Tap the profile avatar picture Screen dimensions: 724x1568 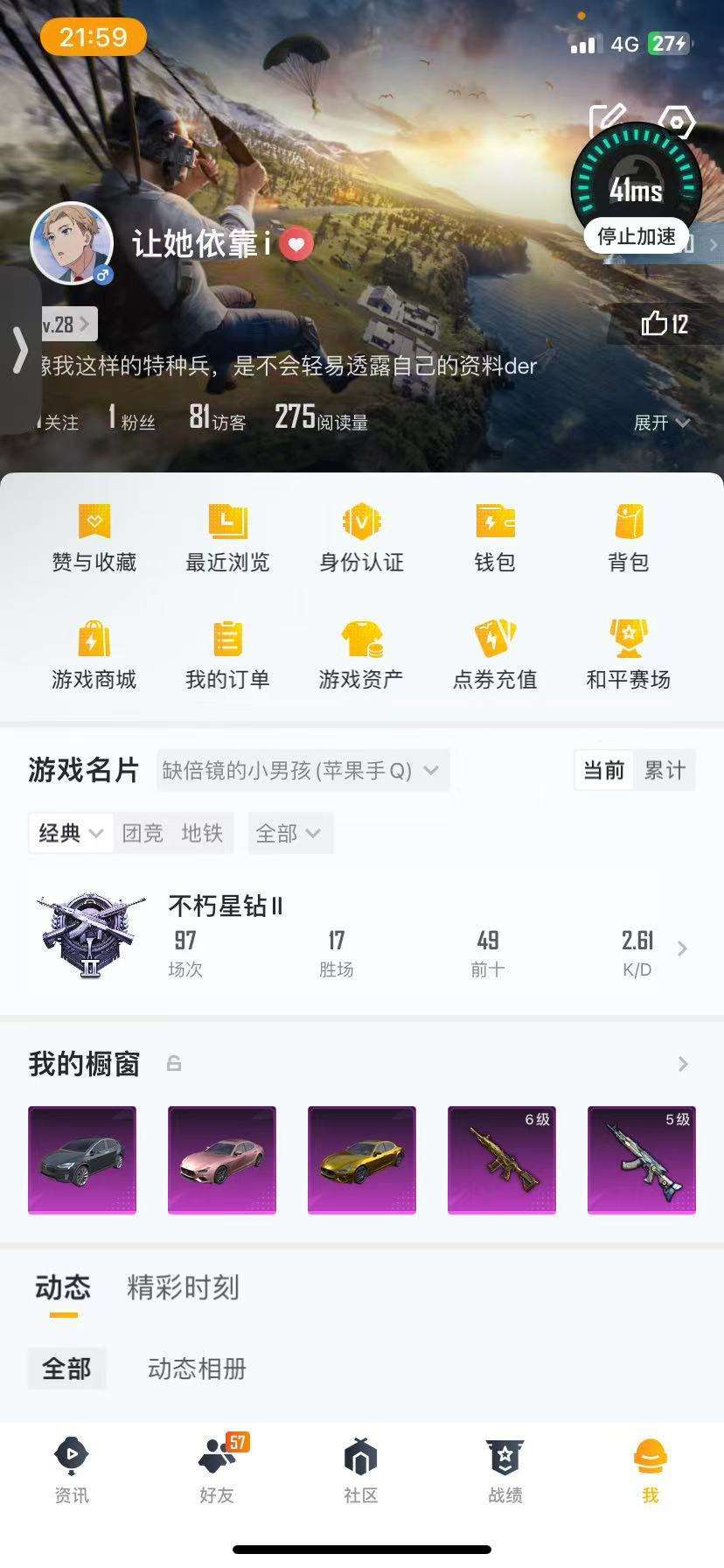[72, 244]
